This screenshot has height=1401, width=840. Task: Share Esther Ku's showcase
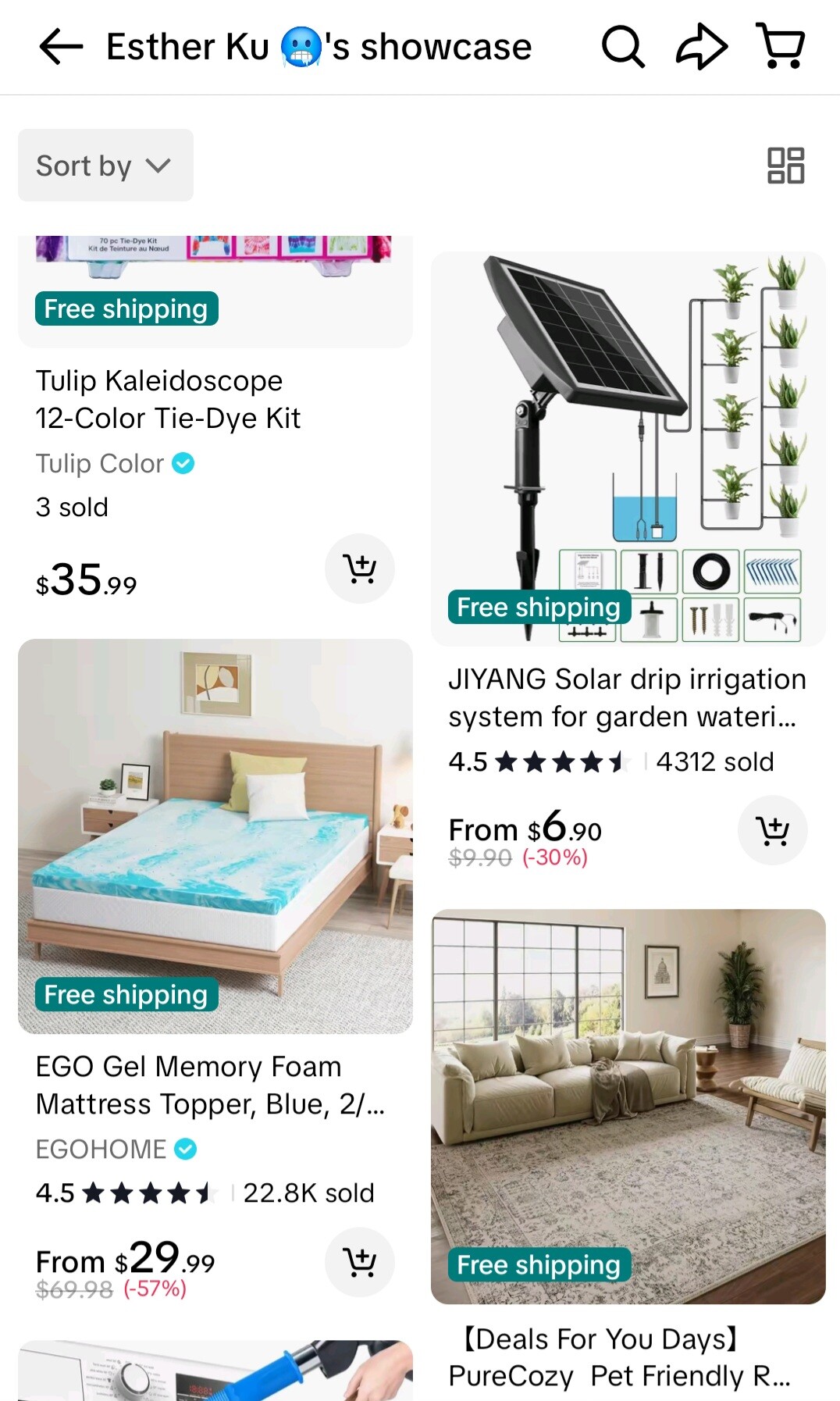[701, 47]
